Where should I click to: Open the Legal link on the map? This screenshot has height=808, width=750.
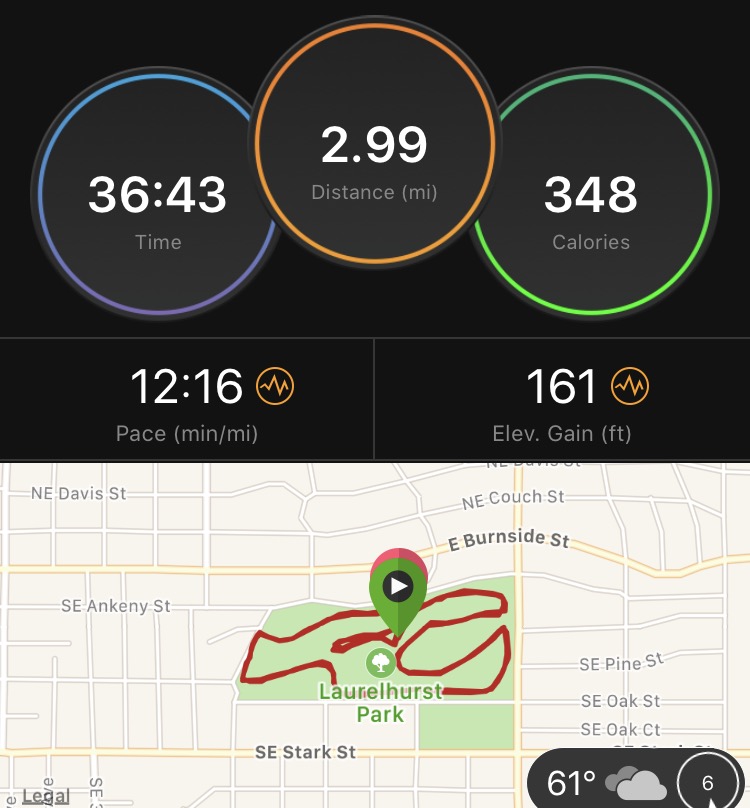click(46, 796)
